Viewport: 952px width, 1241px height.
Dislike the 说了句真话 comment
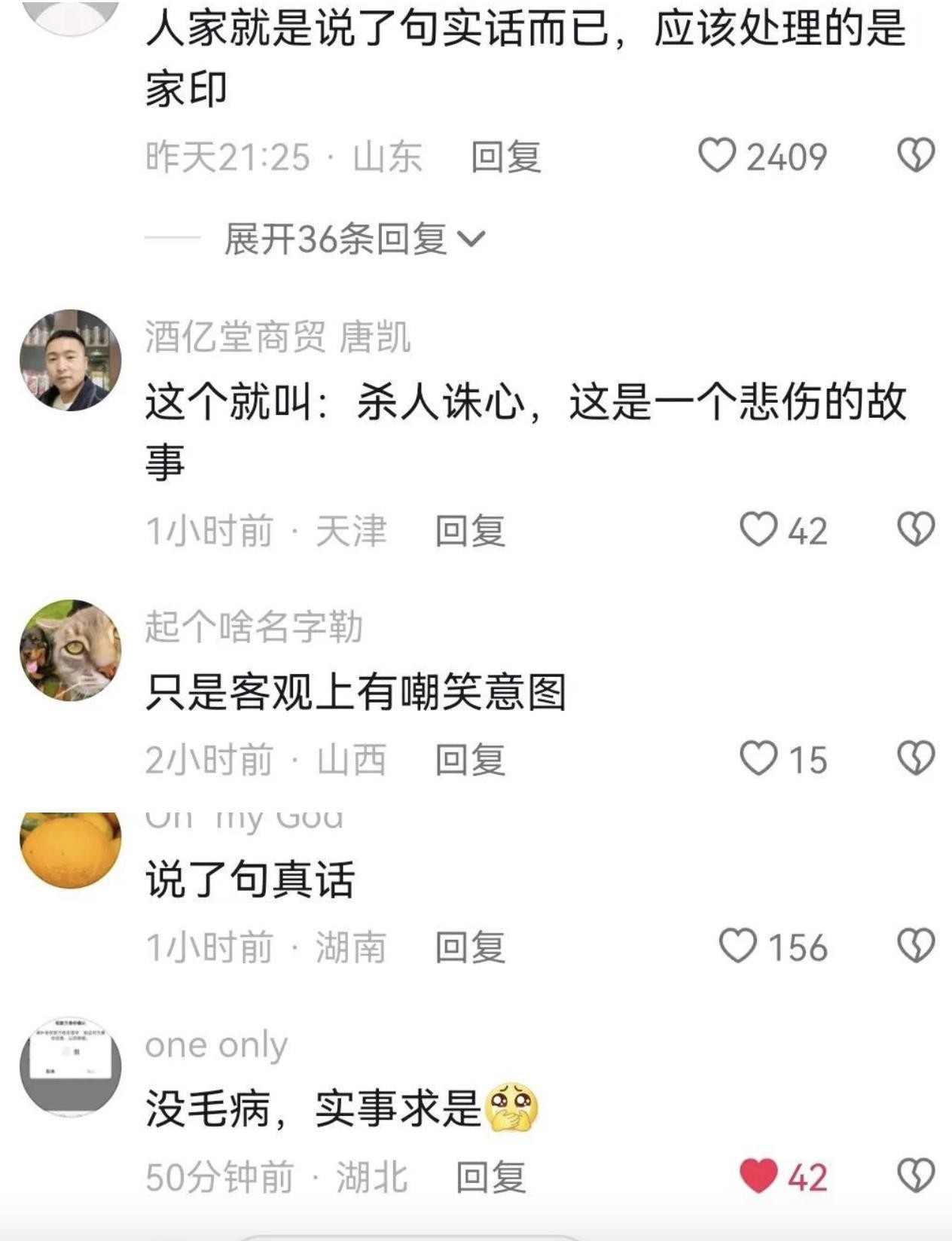point(916,946)
